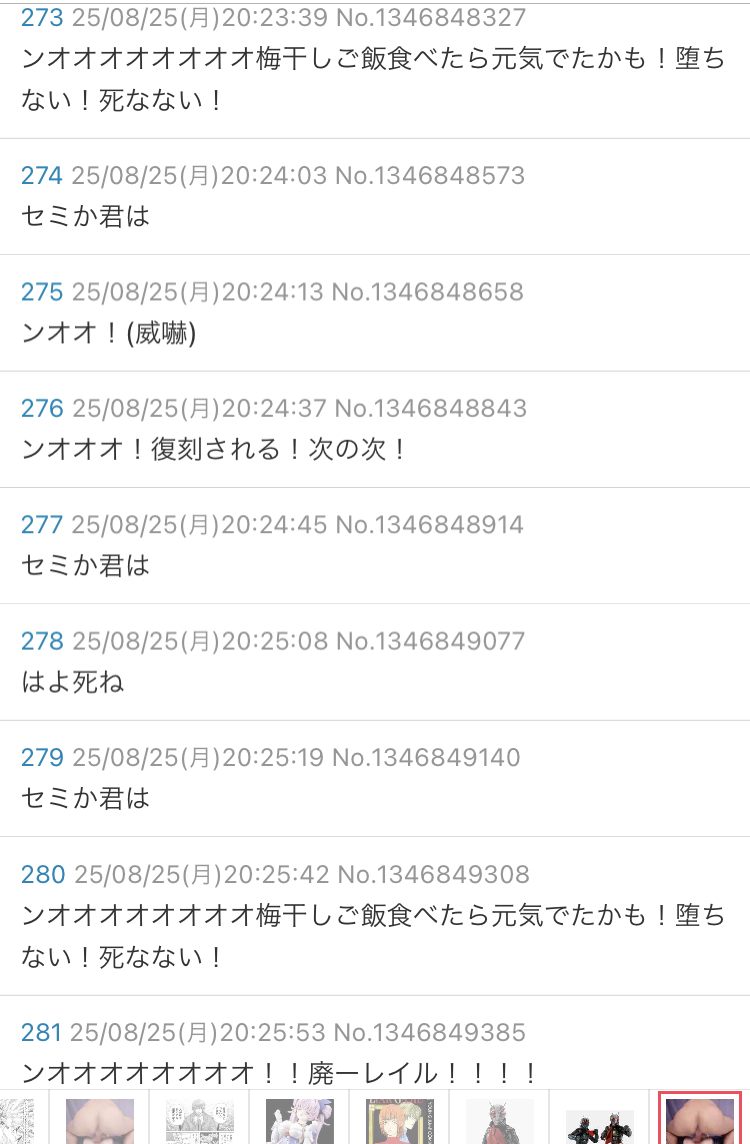This screenshot has height=1144, width=750.
Task: Open post number 277
Action: [x=42, y=524]
